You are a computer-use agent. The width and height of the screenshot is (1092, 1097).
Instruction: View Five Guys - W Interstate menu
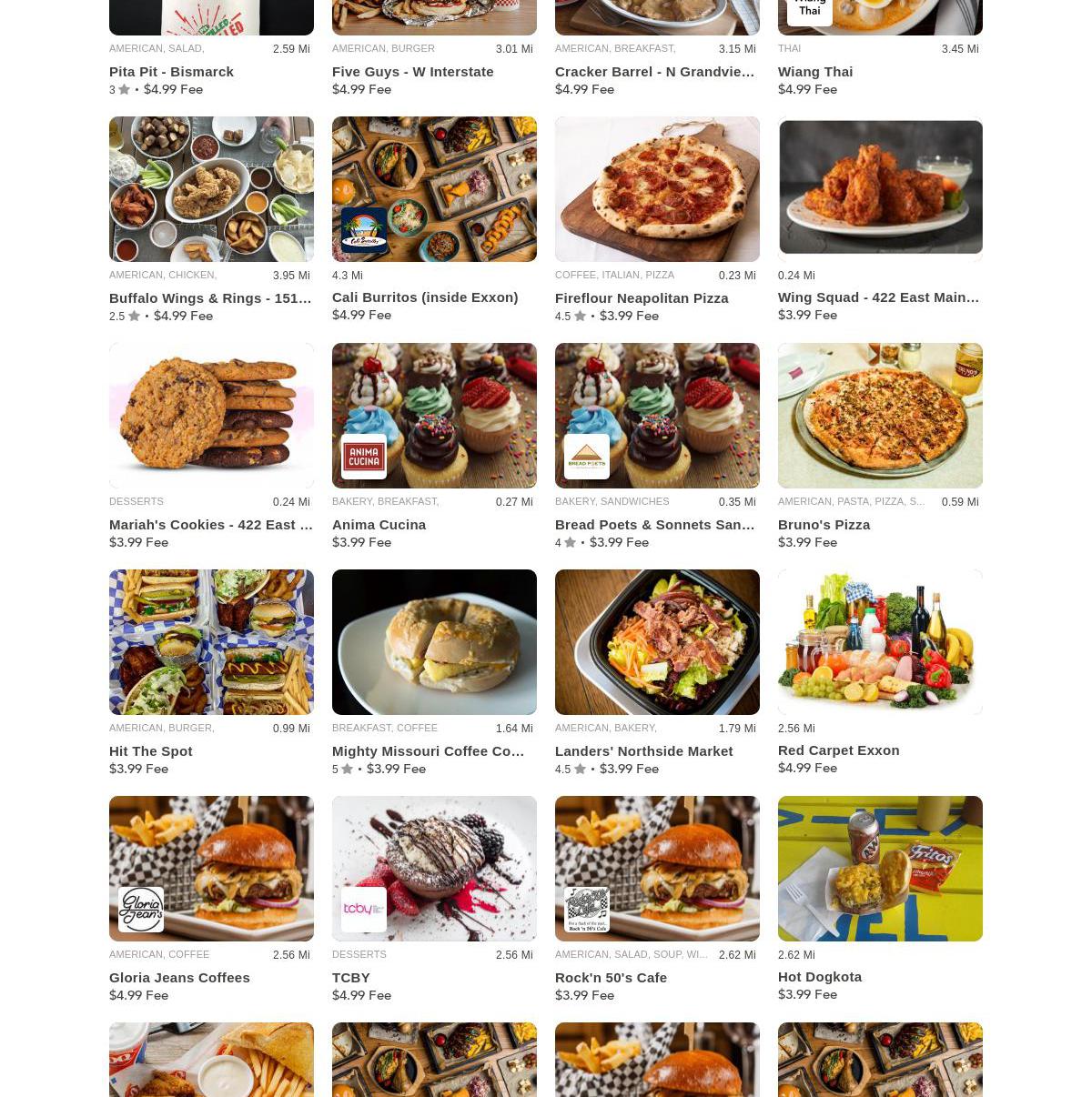(x=412, y=71)
